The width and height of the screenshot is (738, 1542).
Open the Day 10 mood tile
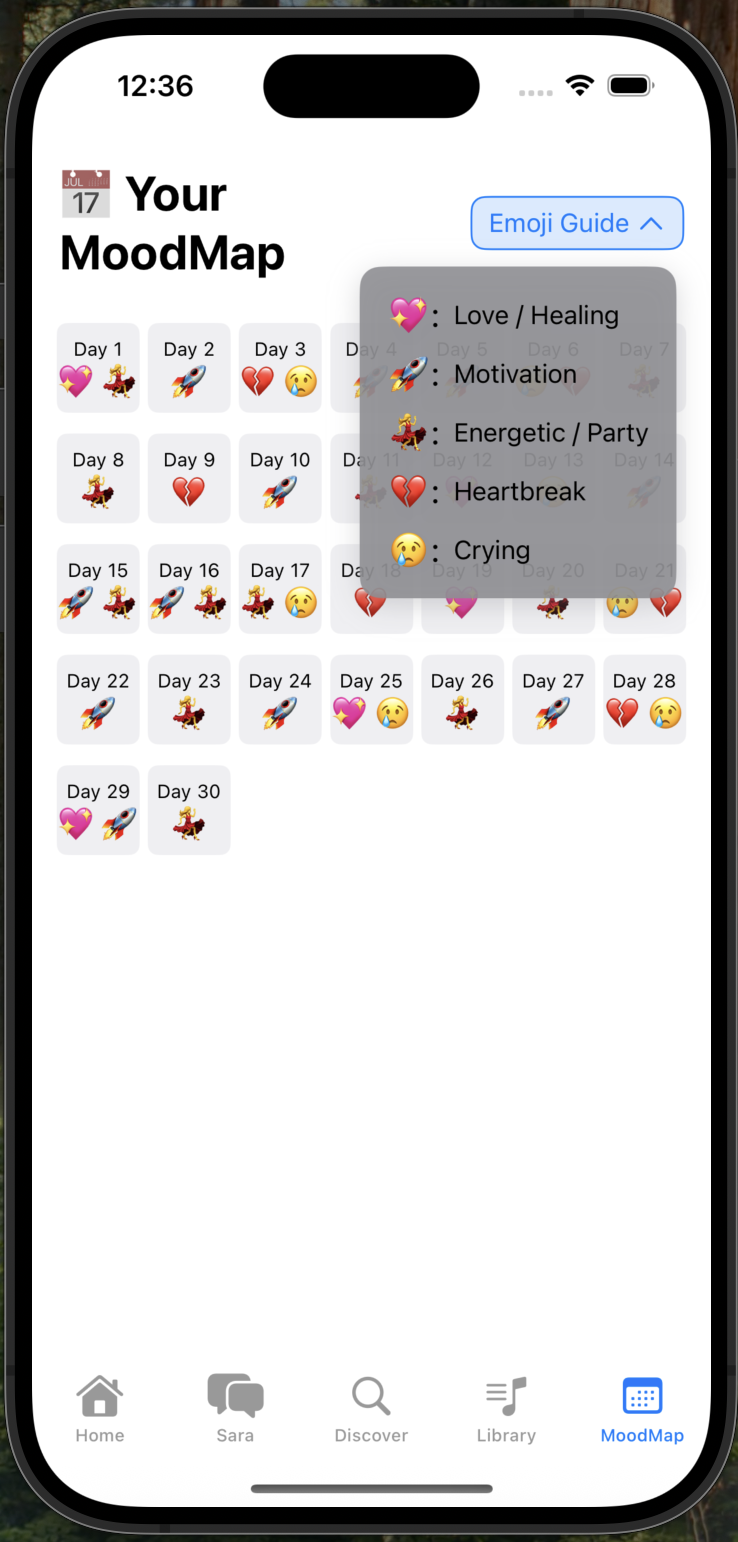pos(280,478)
